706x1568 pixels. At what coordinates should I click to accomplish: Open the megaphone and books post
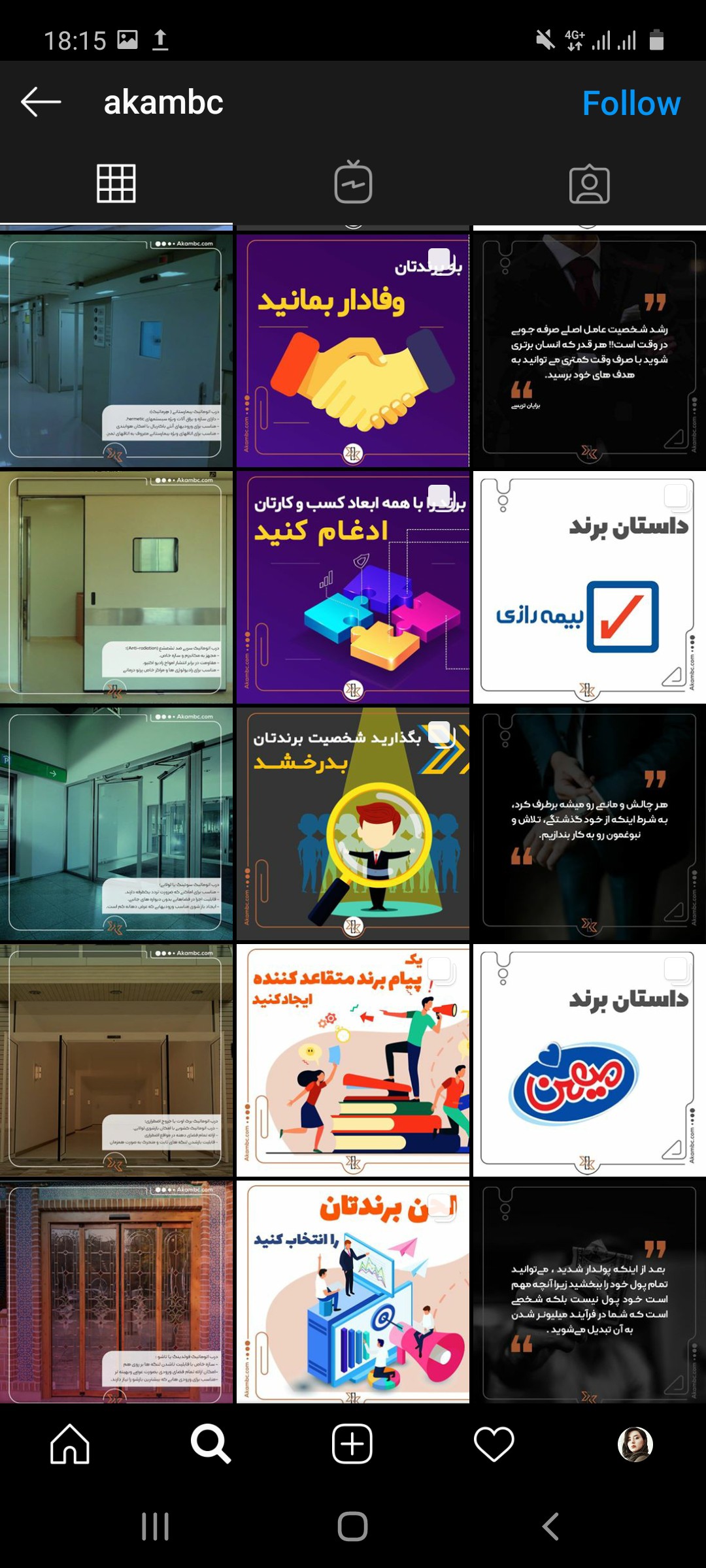coord(352,1060)
